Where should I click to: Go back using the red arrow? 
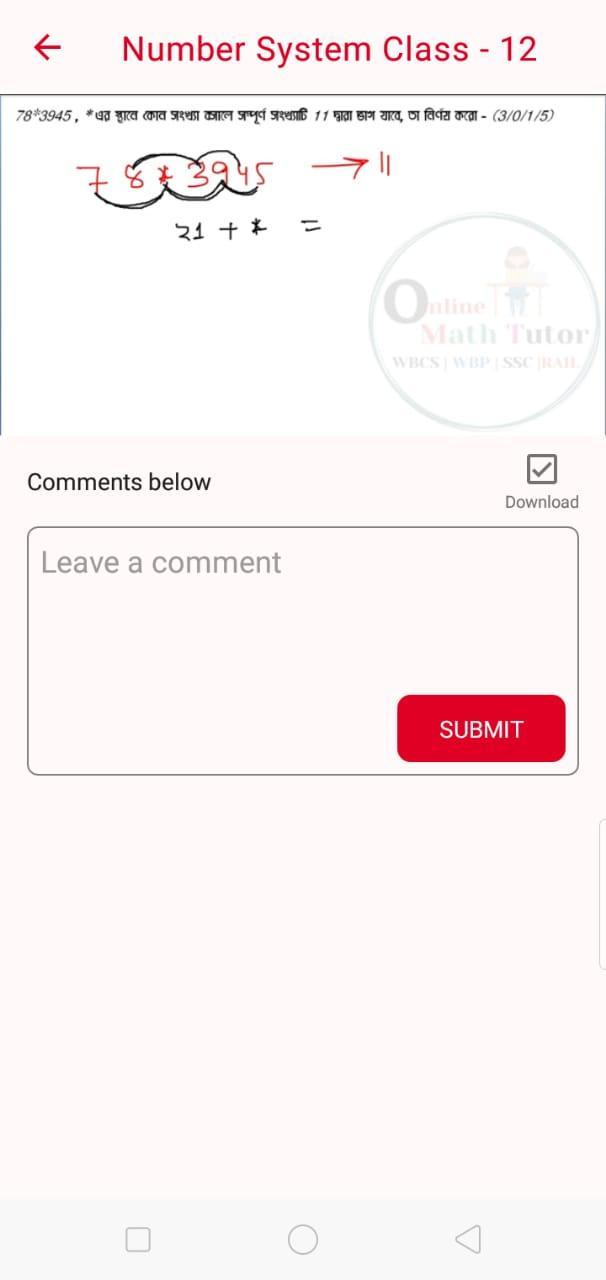(47, 47)
